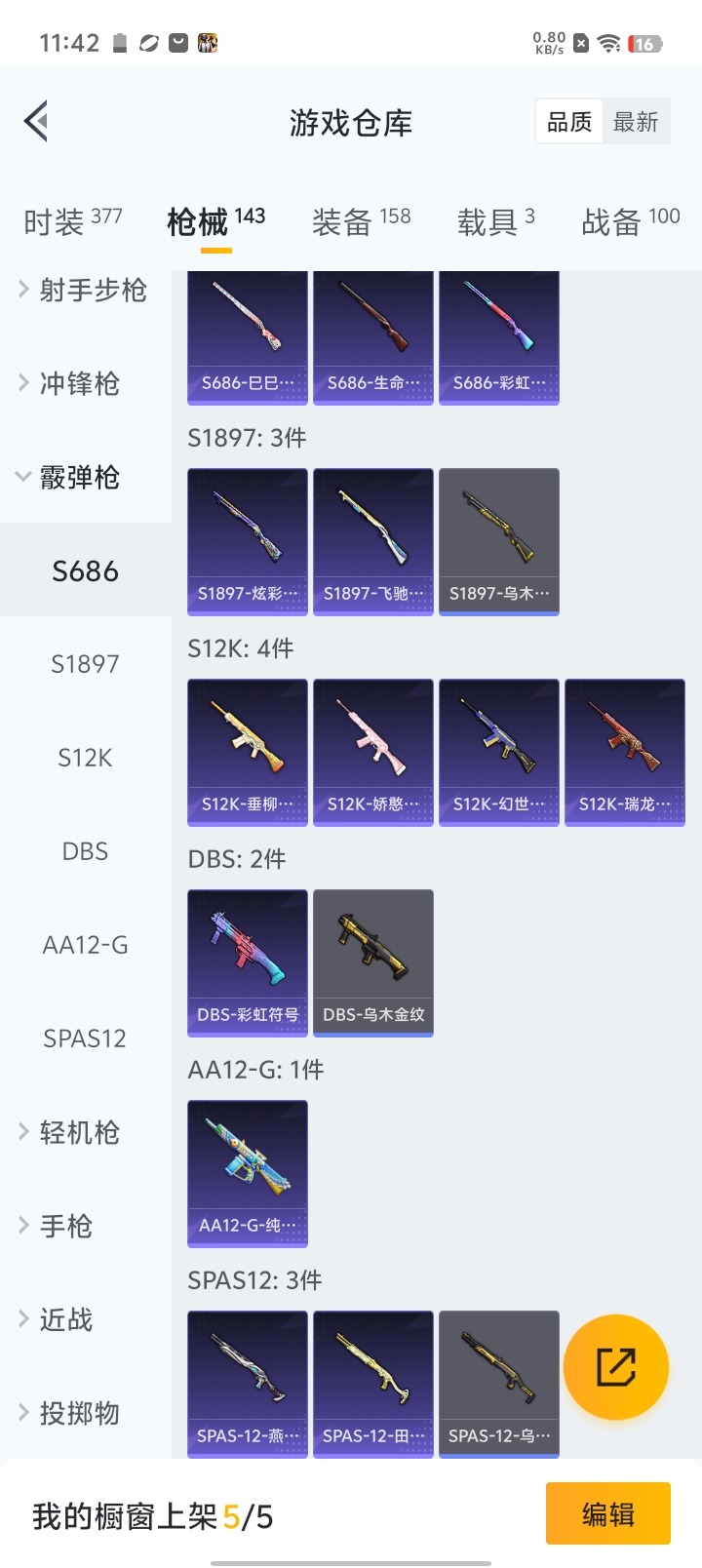Open the 载具 tab
The width and height of the screenshot is (702, 1568).
click(495, 222)
